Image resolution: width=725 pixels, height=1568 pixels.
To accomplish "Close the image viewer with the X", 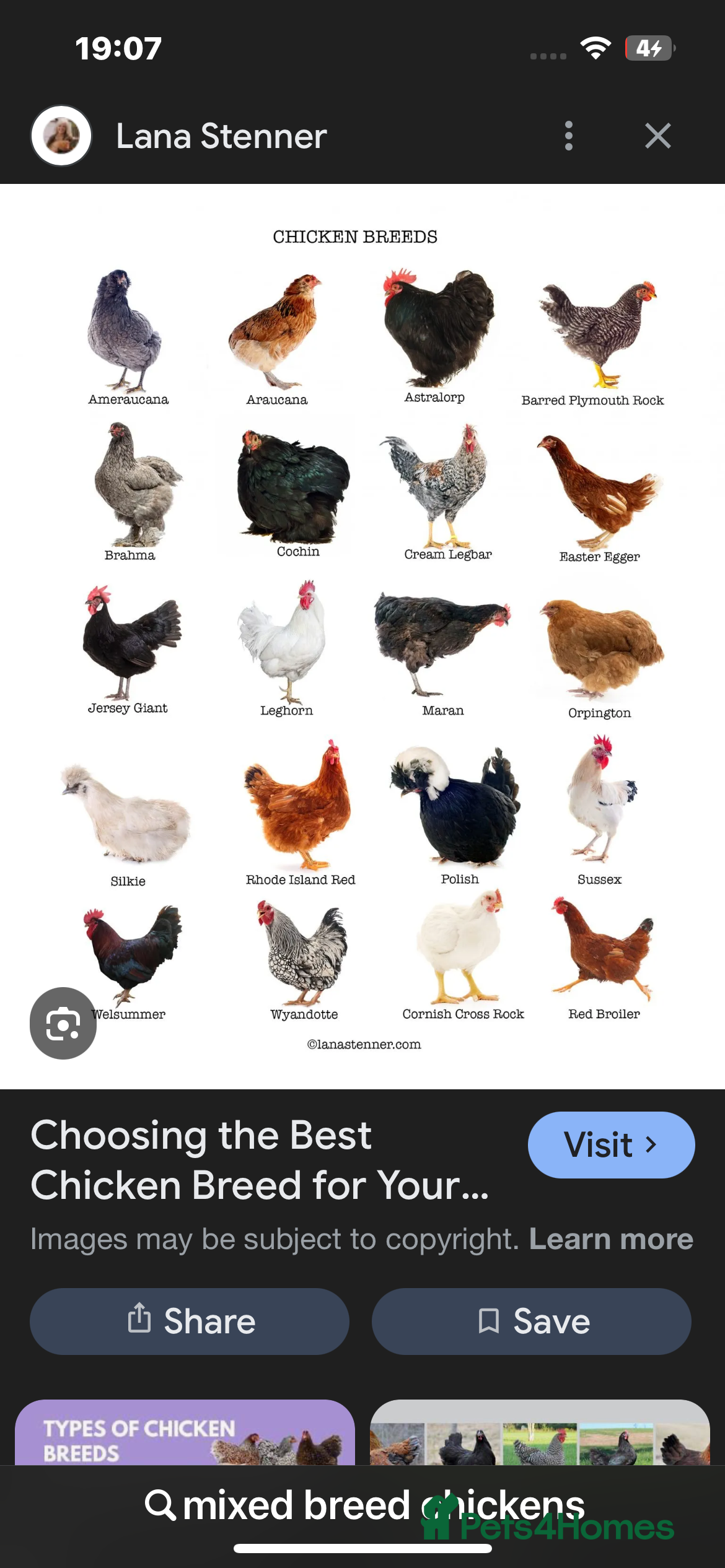I will (x=657, y=136).
